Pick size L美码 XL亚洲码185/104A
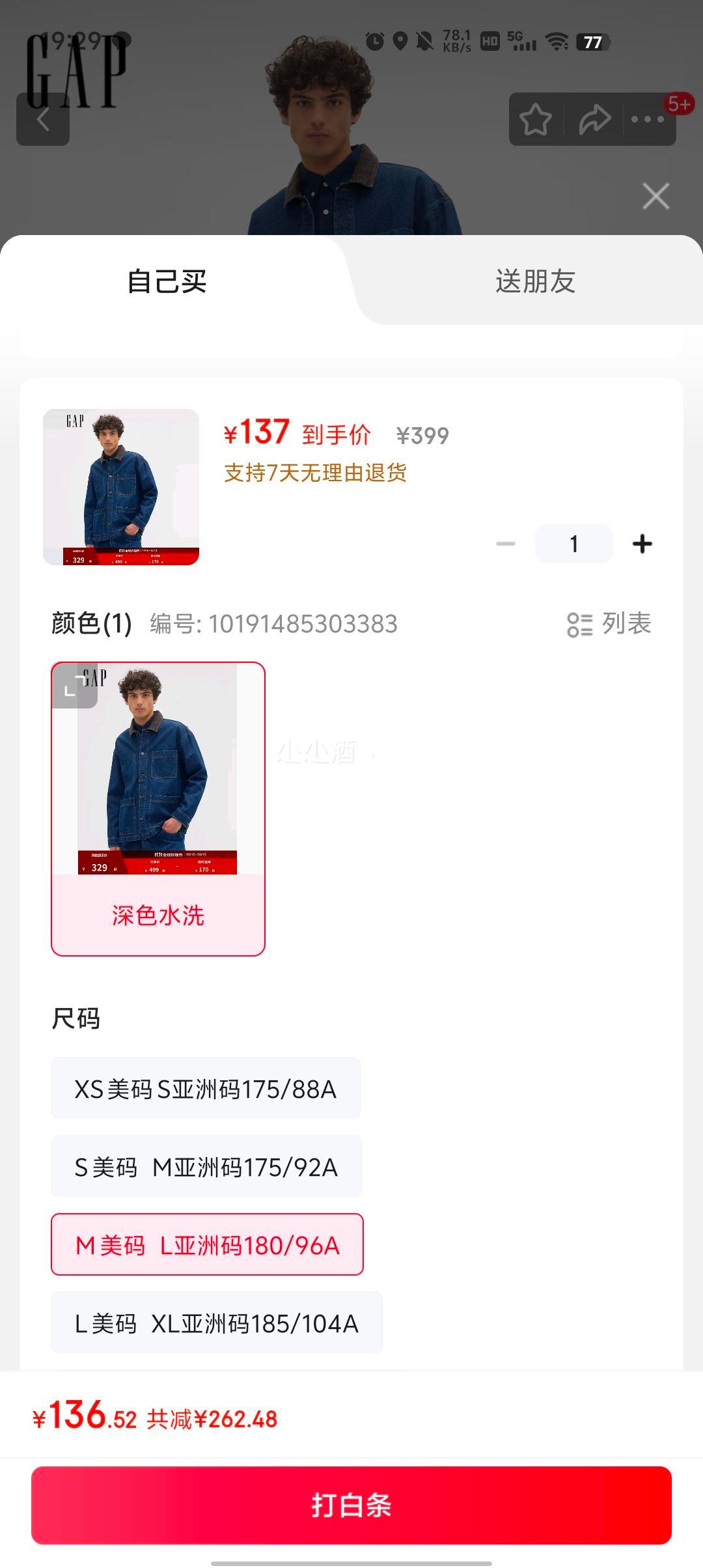703x1568 pixels. pyautogui.click(x=217, y=1323)
